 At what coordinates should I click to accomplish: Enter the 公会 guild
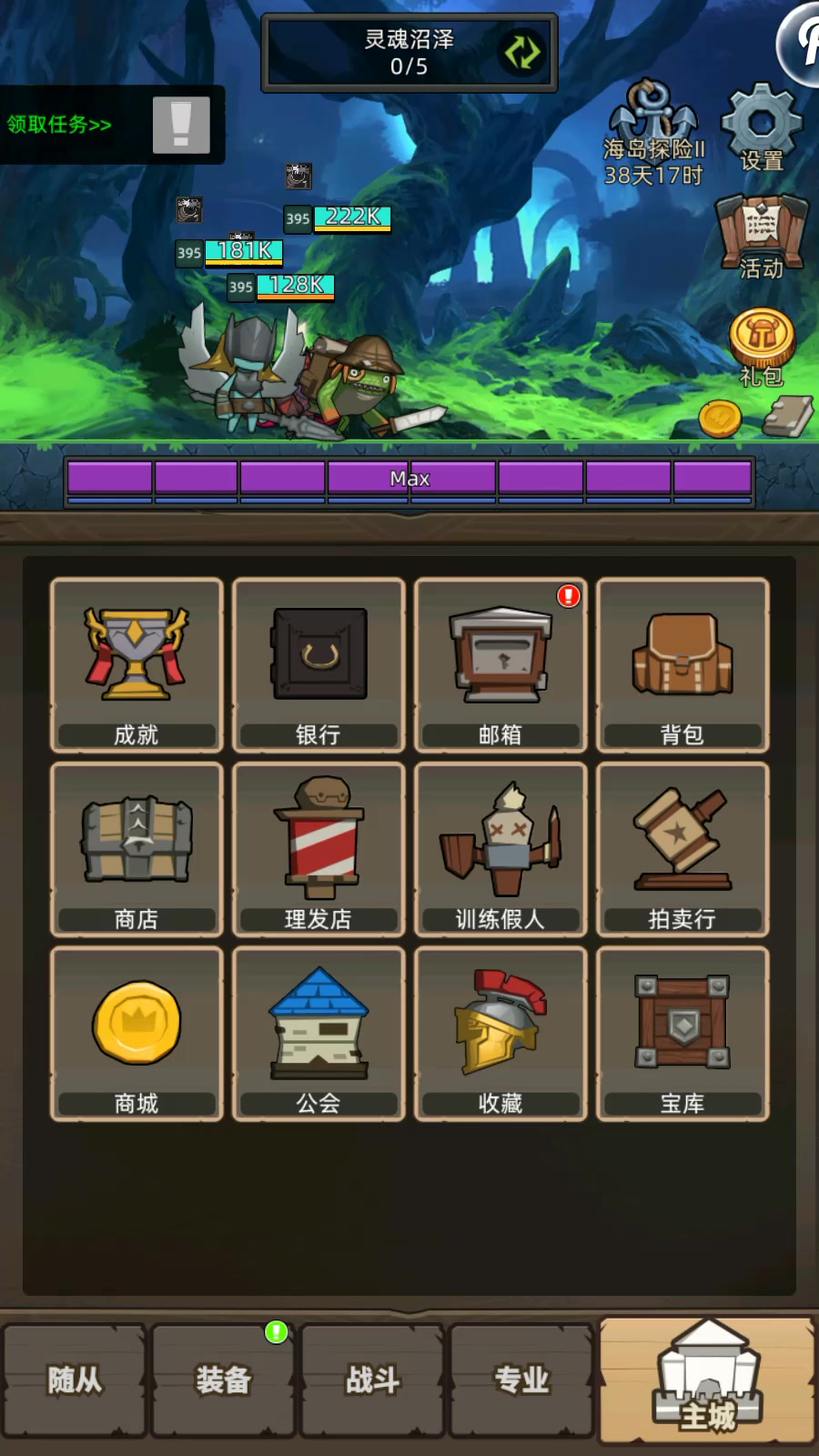pos(318,1034)
